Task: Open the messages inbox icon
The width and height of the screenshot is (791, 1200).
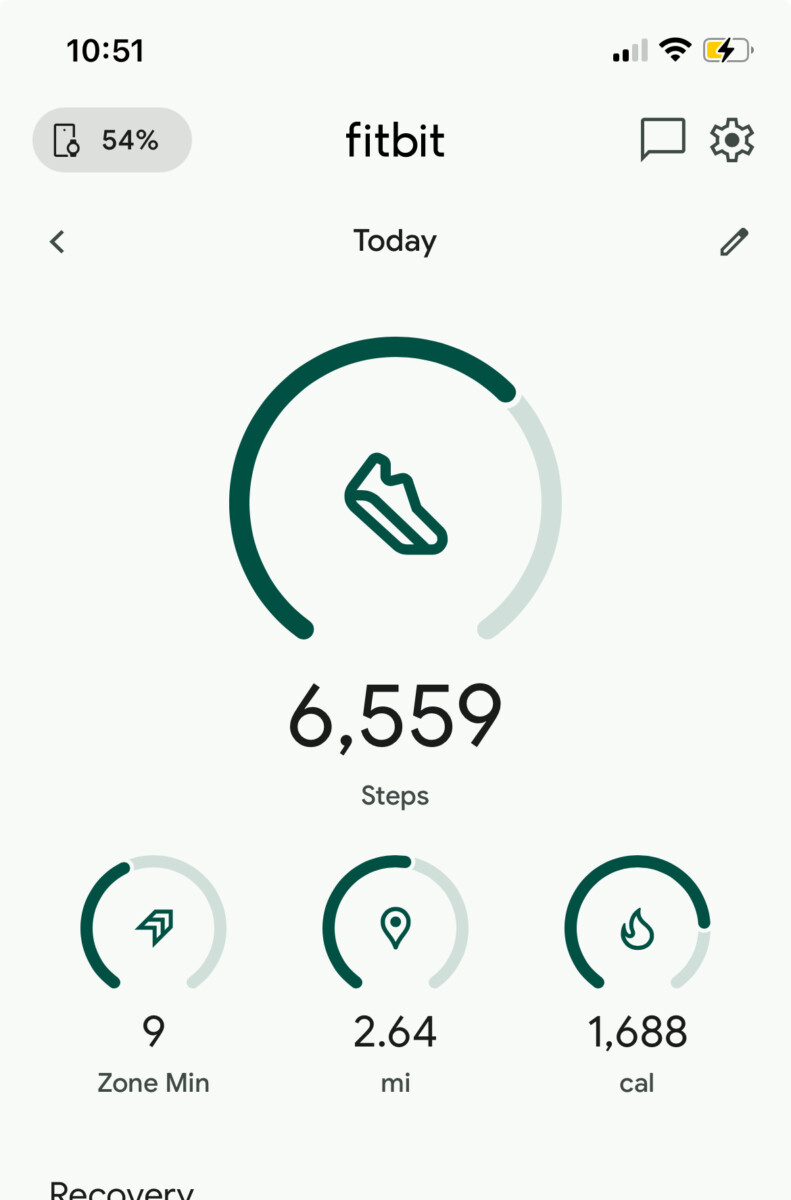Action: coord(662,140)
